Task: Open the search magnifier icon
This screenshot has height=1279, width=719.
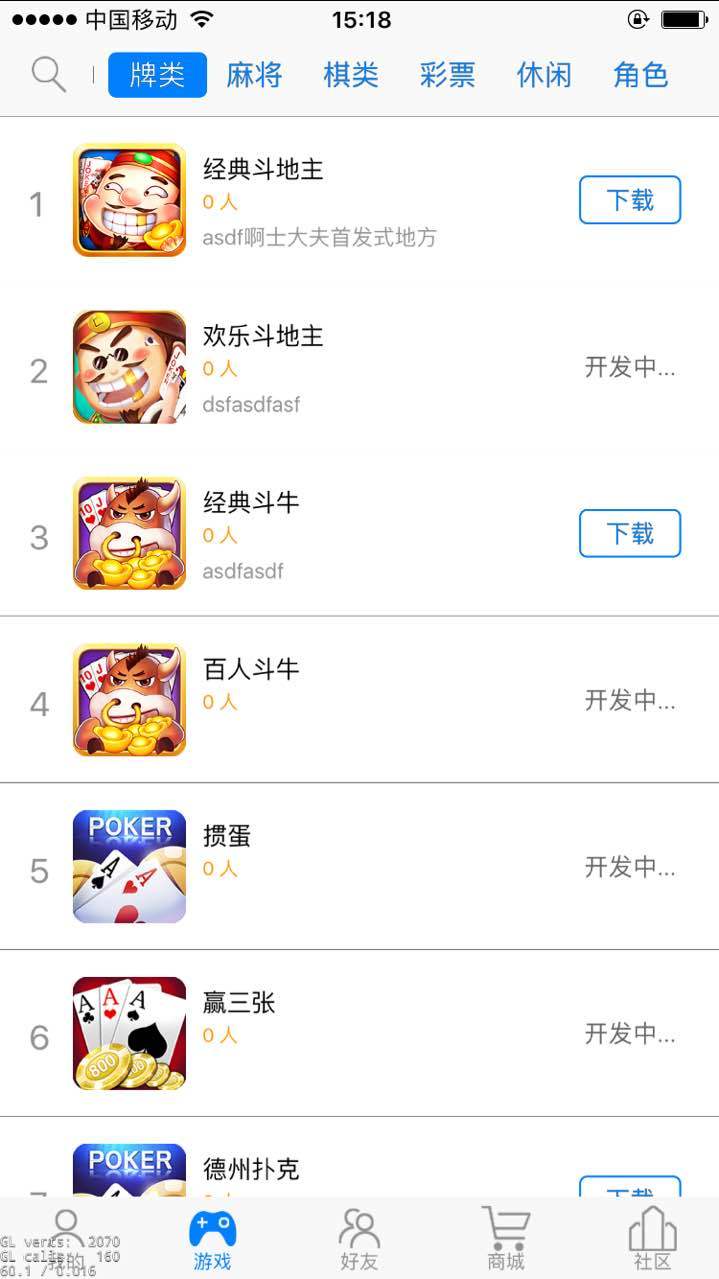Action: click(48, 74)
